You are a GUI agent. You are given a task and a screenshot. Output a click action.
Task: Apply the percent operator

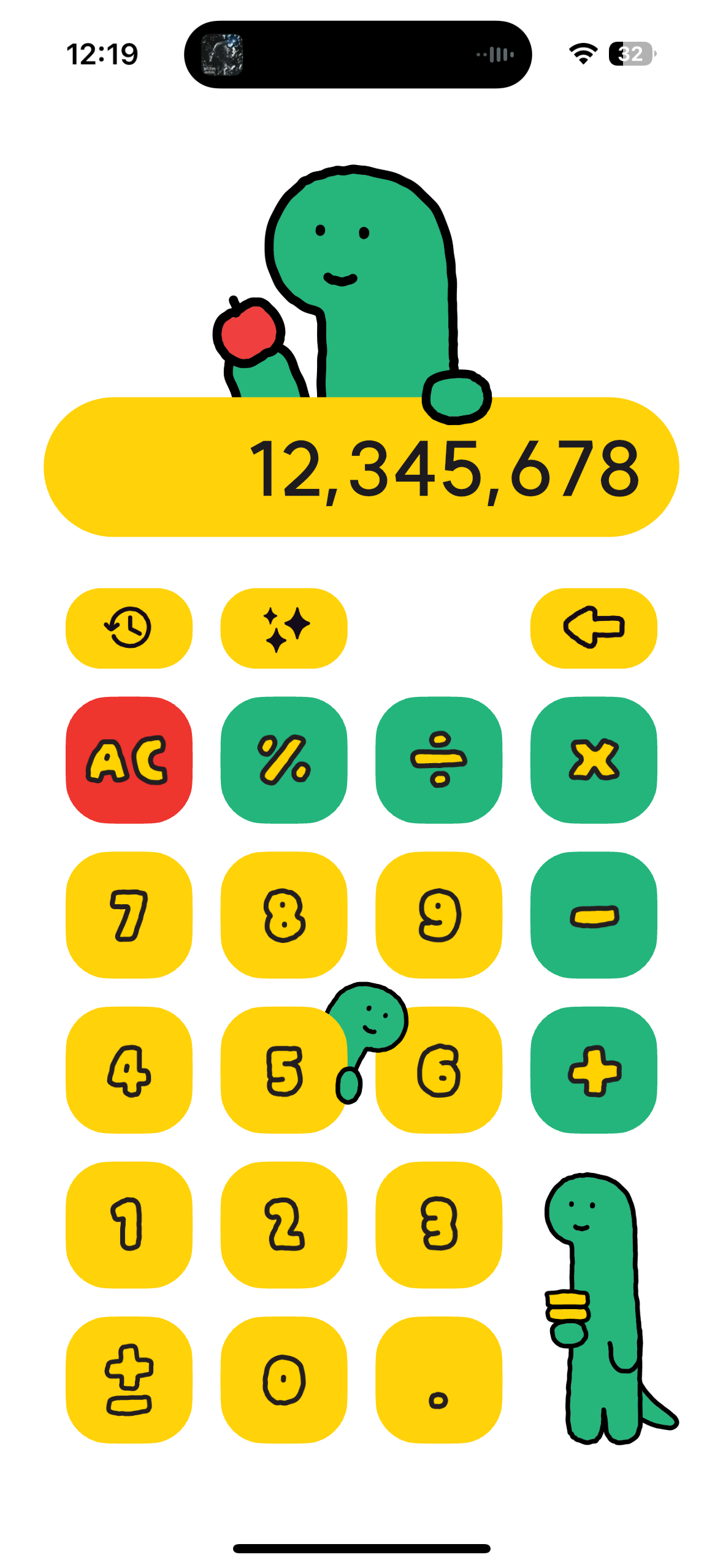283,759
